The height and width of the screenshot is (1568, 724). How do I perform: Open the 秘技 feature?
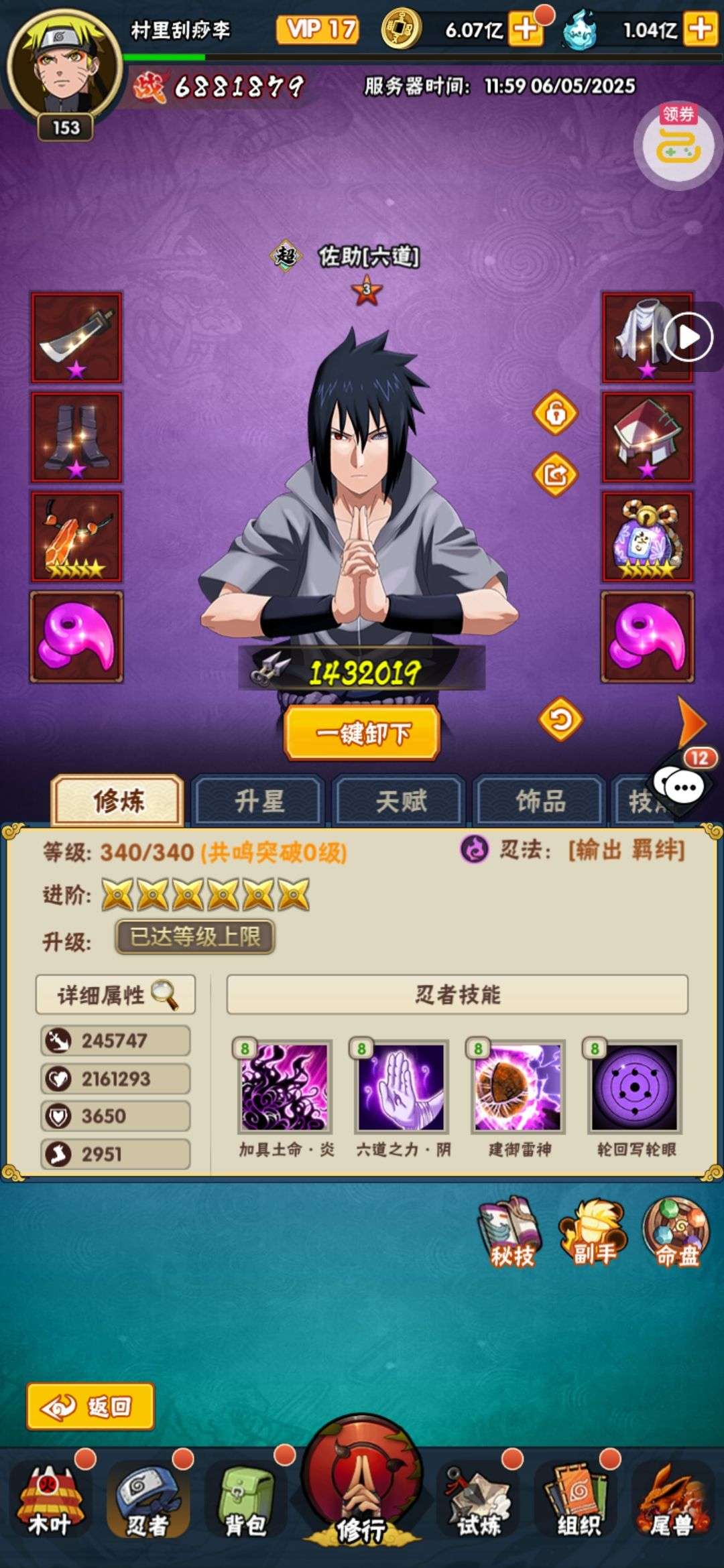511,1232
